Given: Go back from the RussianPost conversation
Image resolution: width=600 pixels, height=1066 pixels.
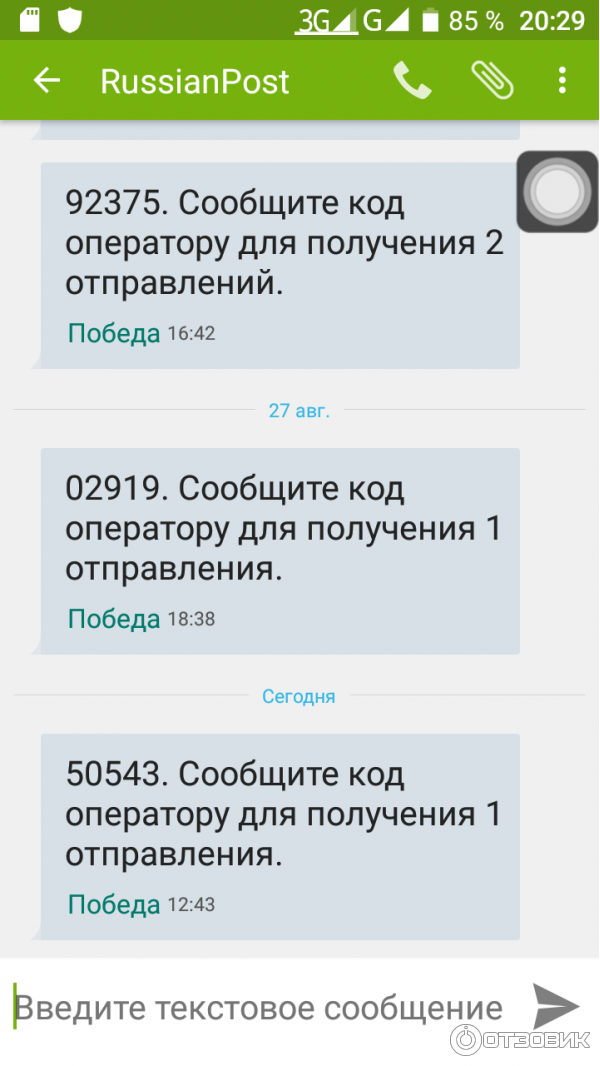Looking at the screenshot, I should tap(47, 81).
